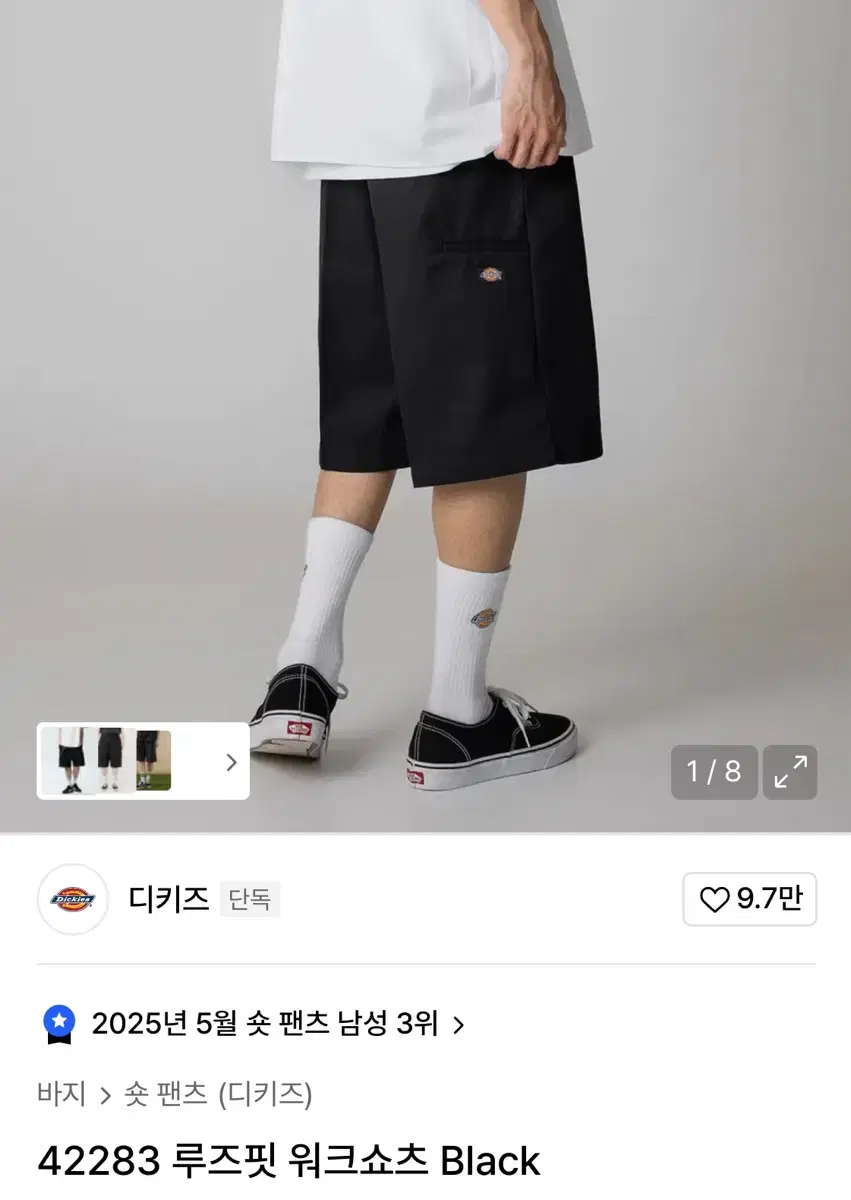Select the third thumbnail showing outdoor photo
851x1200 pixels.
pyautogui.click(x=152, y=760)
